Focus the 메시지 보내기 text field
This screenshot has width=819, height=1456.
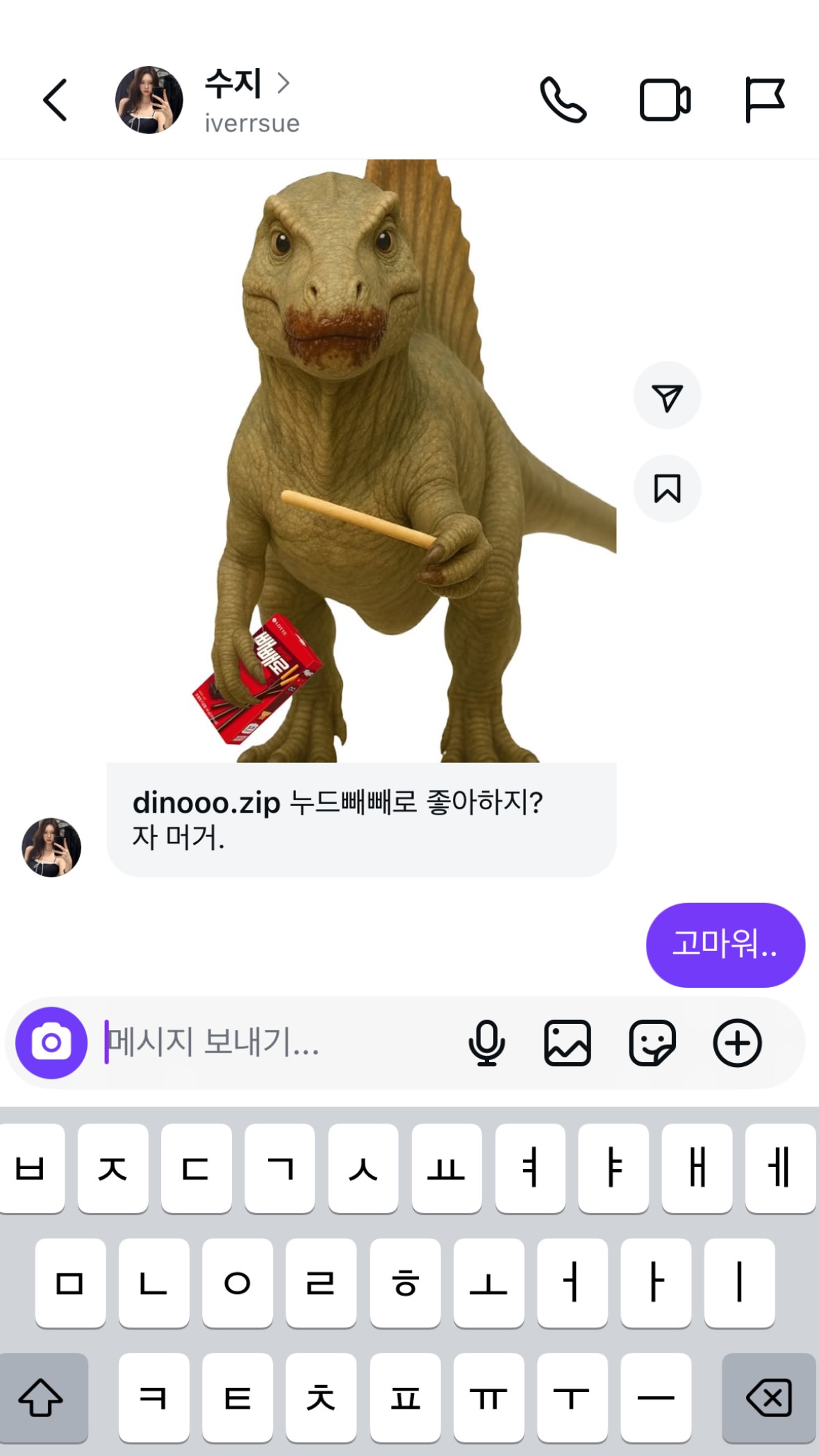[278, 1042]
